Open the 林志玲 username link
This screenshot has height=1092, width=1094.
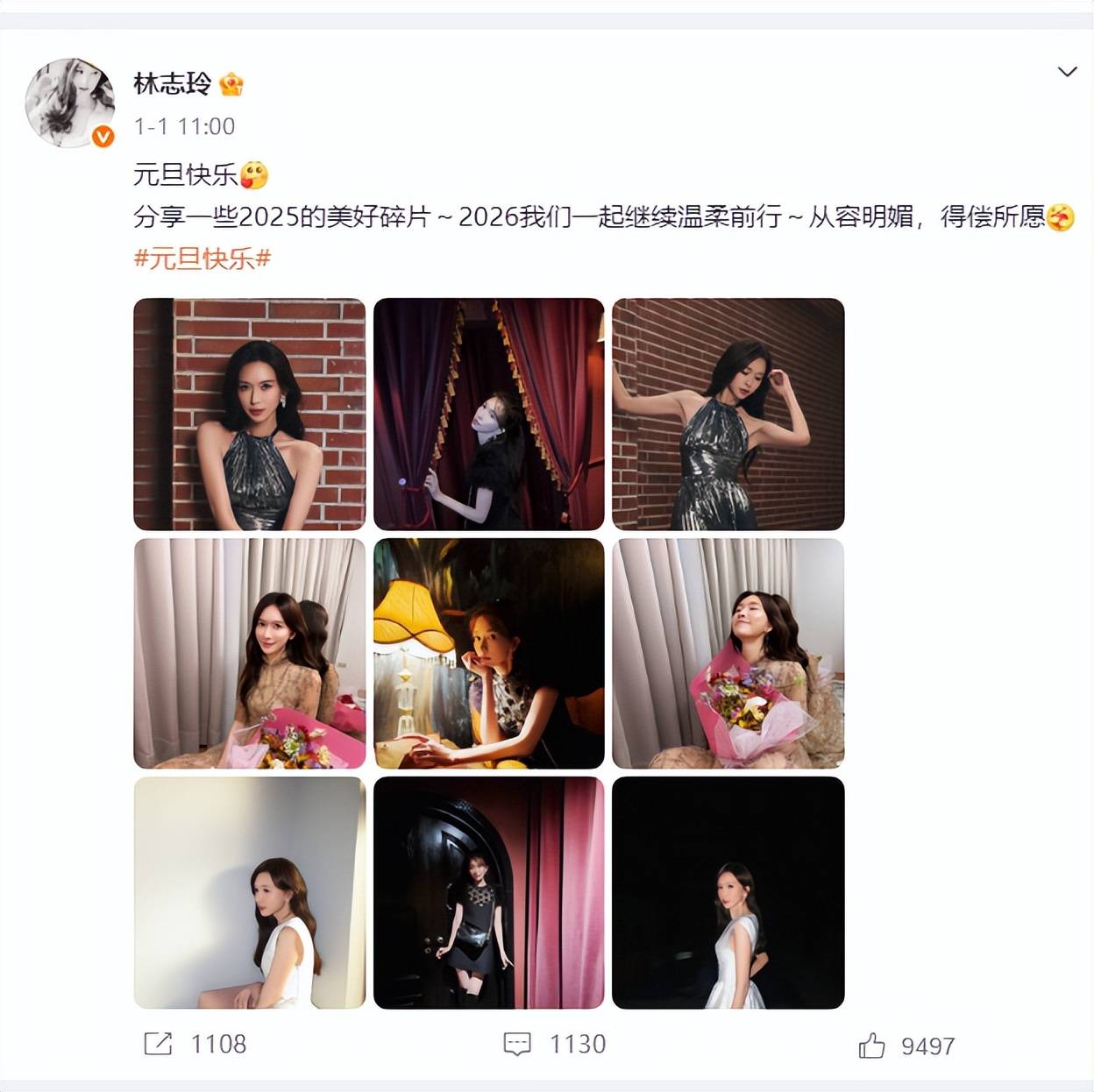pyautogui.click(x=172, y=84)
